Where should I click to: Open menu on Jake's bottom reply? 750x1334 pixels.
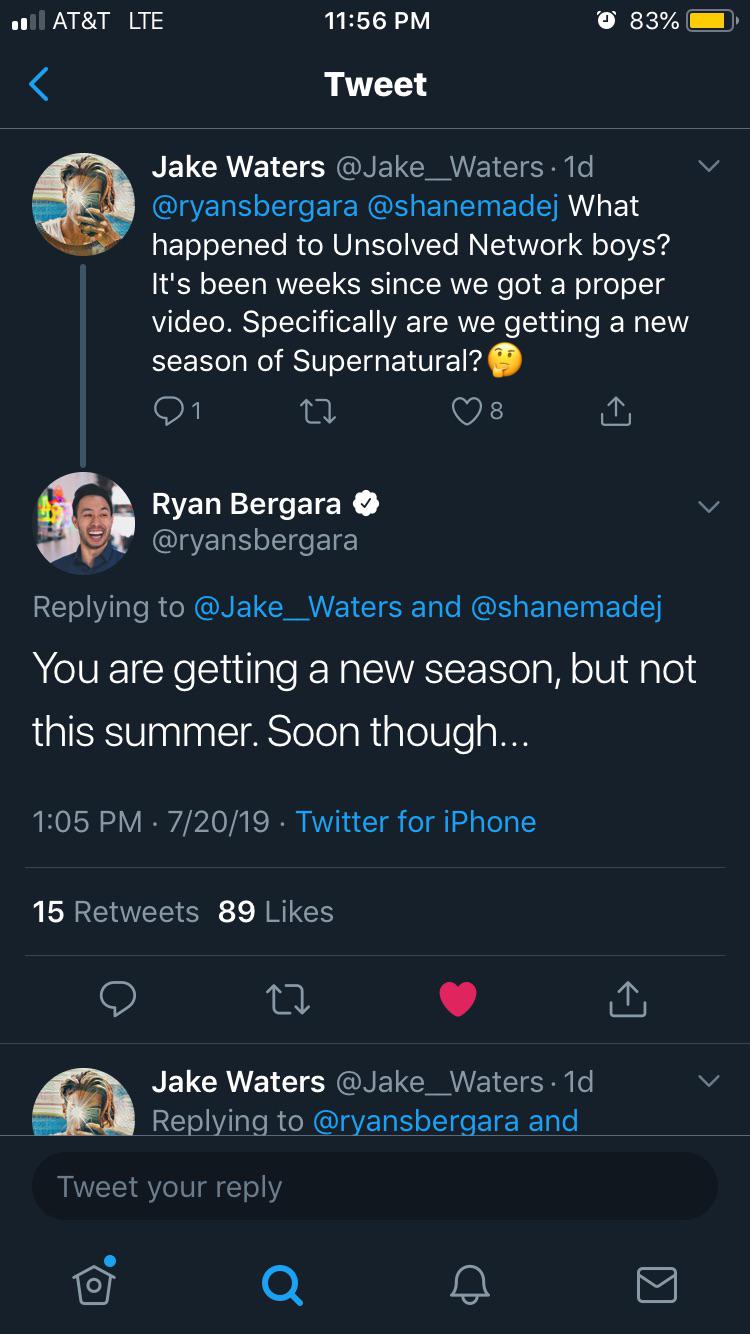710,1081
